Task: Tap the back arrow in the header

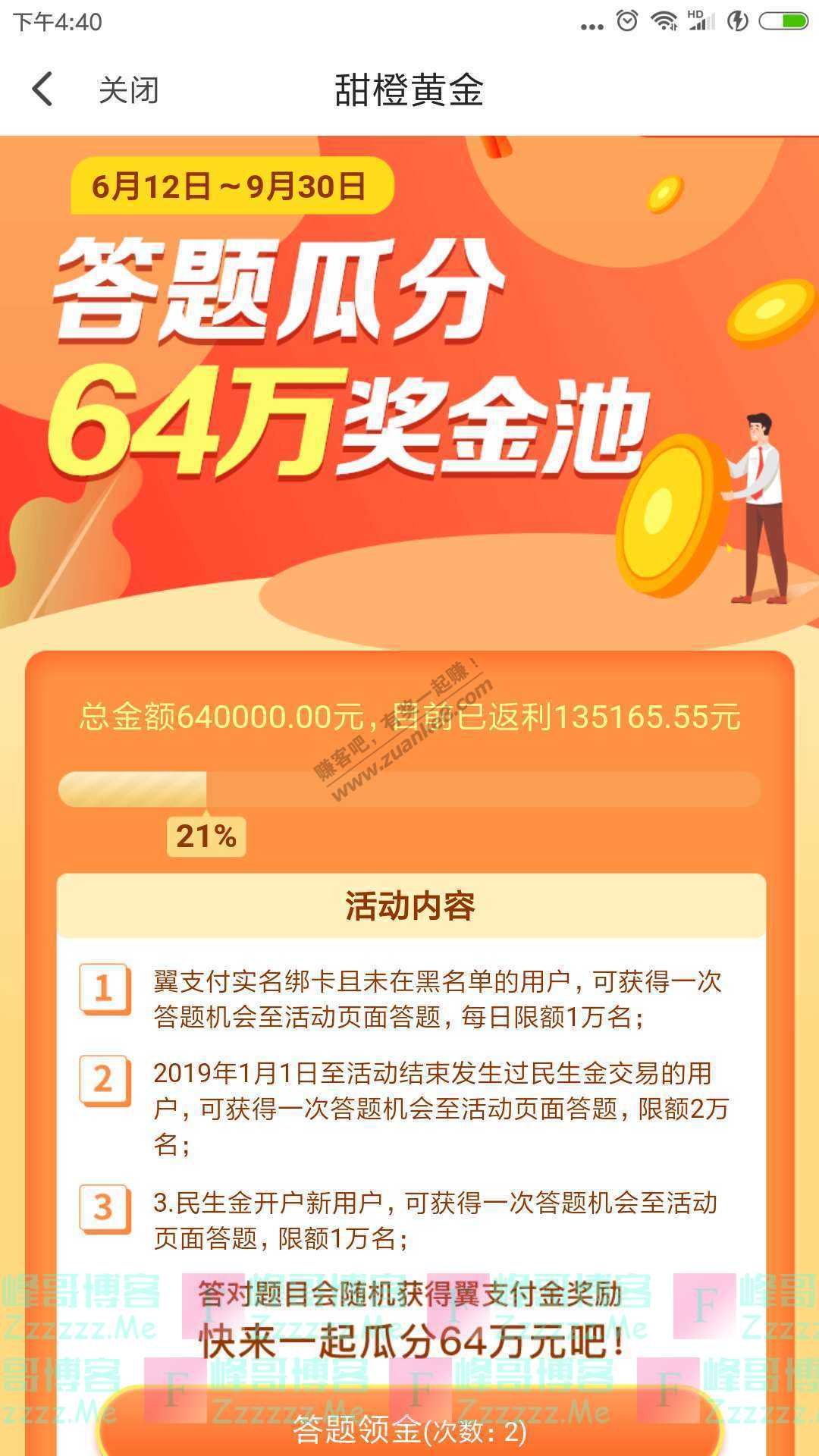Action: (x=42, y=89)
